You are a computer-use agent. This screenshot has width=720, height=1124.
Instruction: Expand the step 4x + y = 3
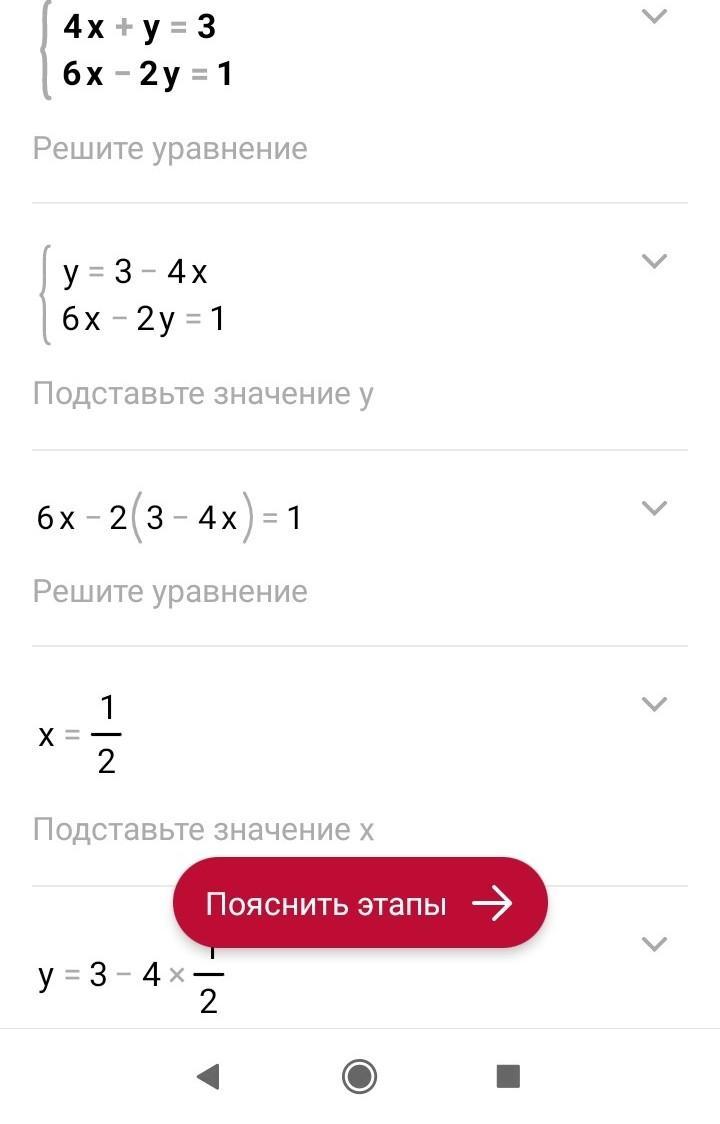pyautogui.click(x=653, y=17)
